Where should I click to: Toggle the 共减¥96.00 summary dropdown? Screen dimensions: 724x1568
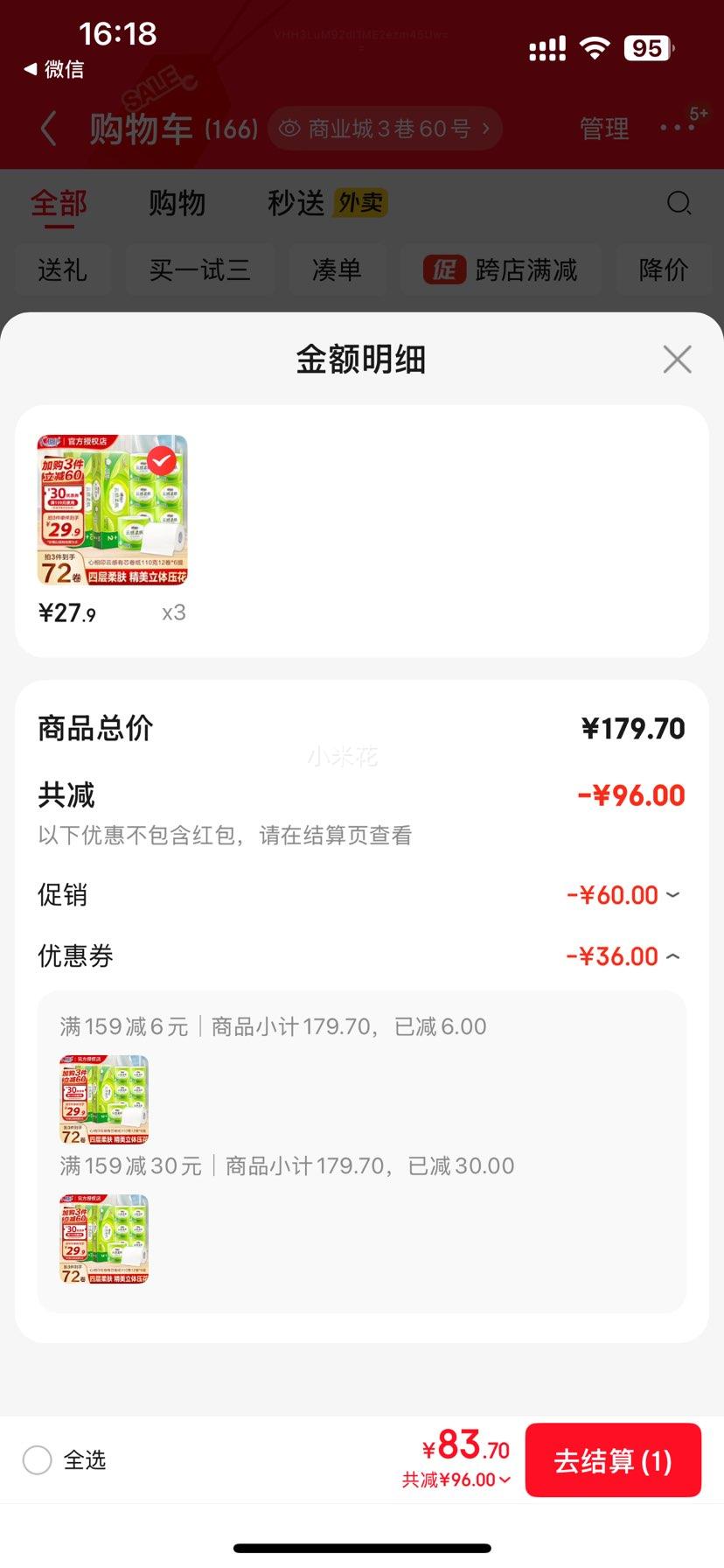[456, 1480]
